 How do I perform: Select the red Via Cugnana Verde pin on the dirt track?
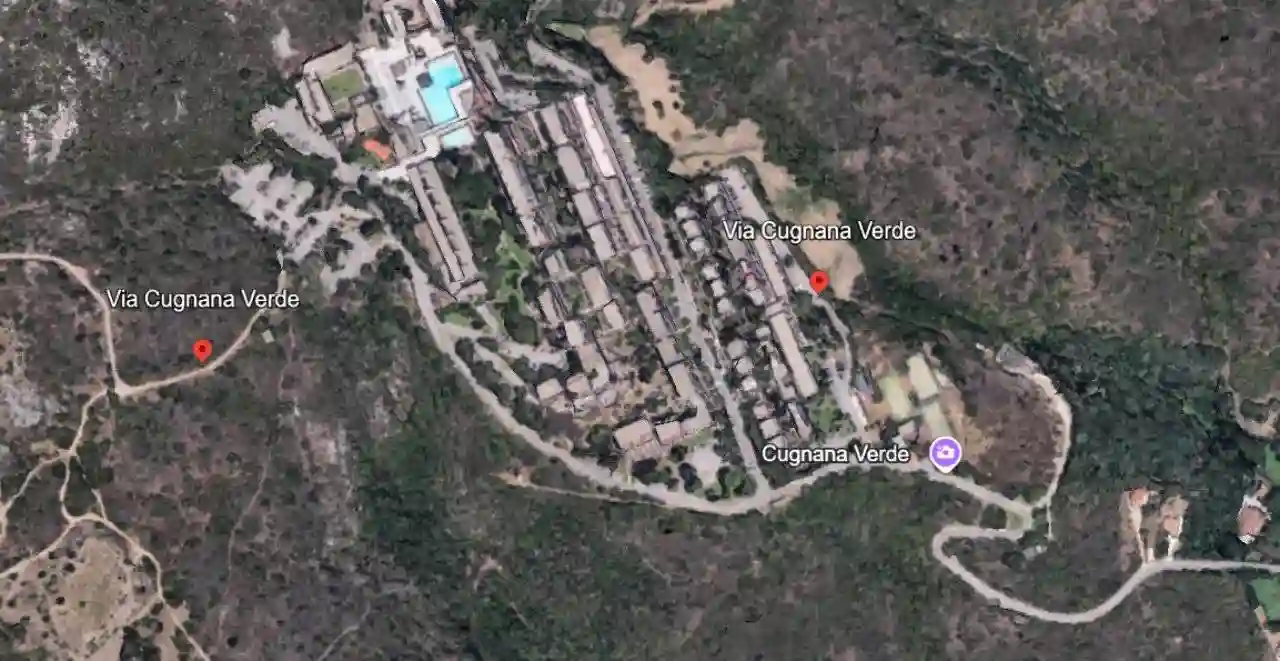[x=202, y=349]
